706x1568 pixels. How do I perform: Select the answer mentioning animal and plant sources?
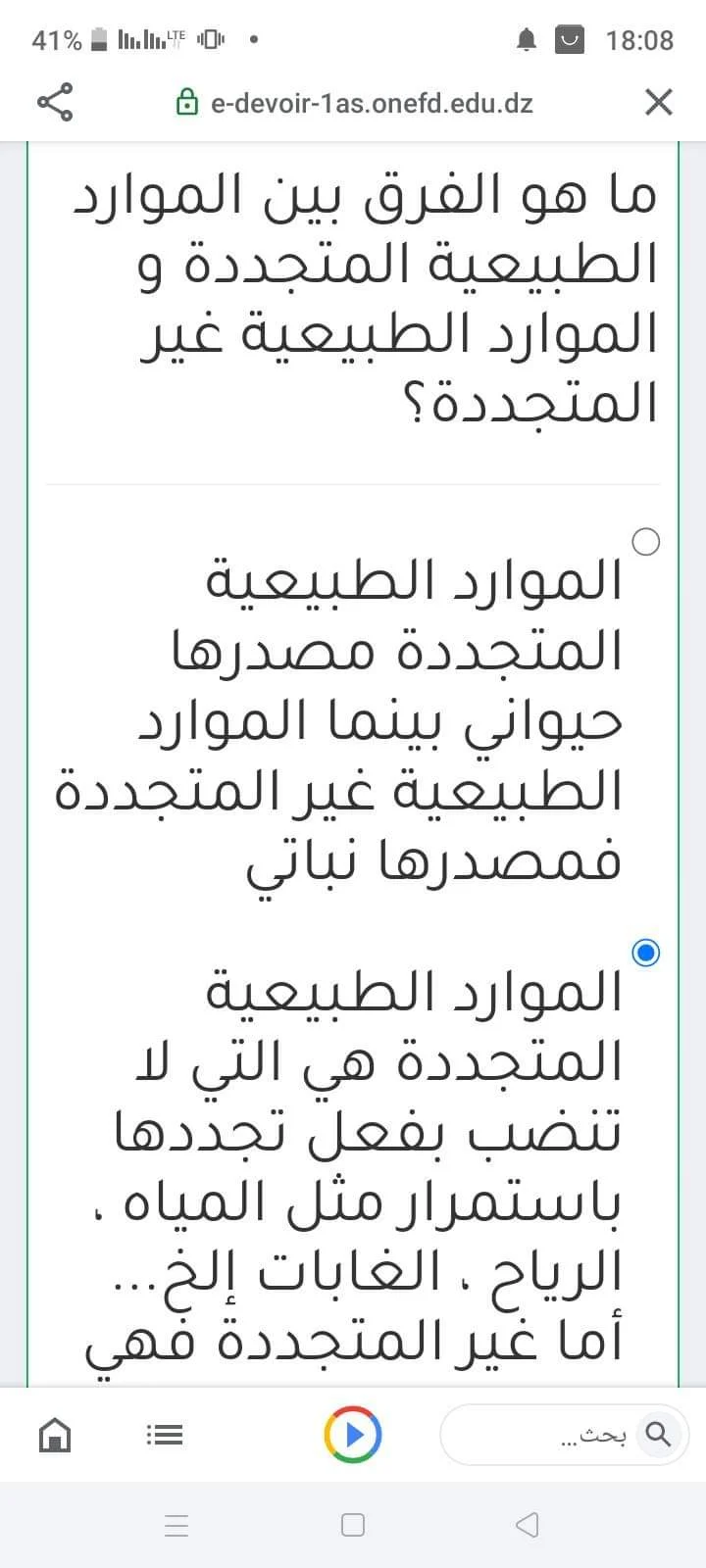tap(645, 541)
